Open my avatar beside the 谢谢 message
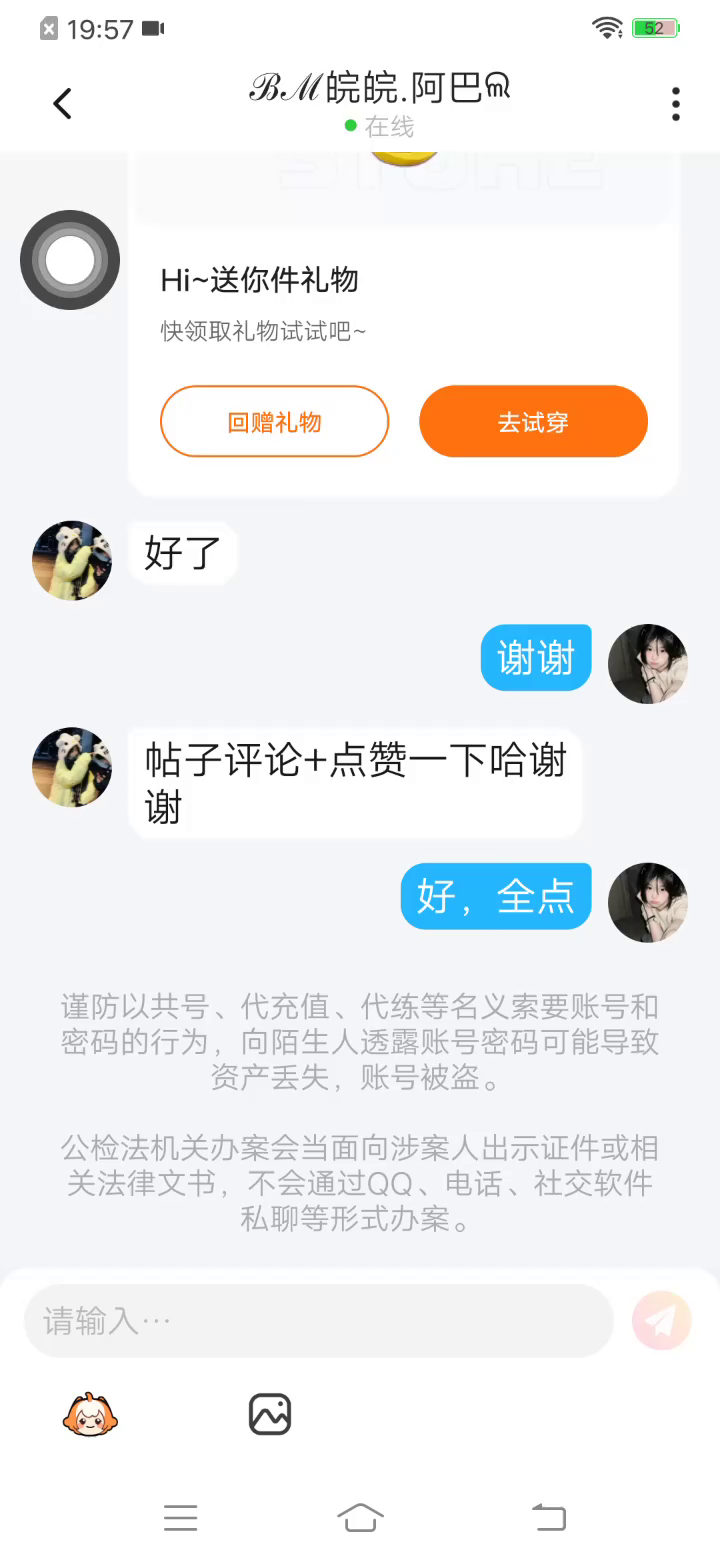Image resolution: width=720 pixels, height=1560 pixels. [648, 664]
